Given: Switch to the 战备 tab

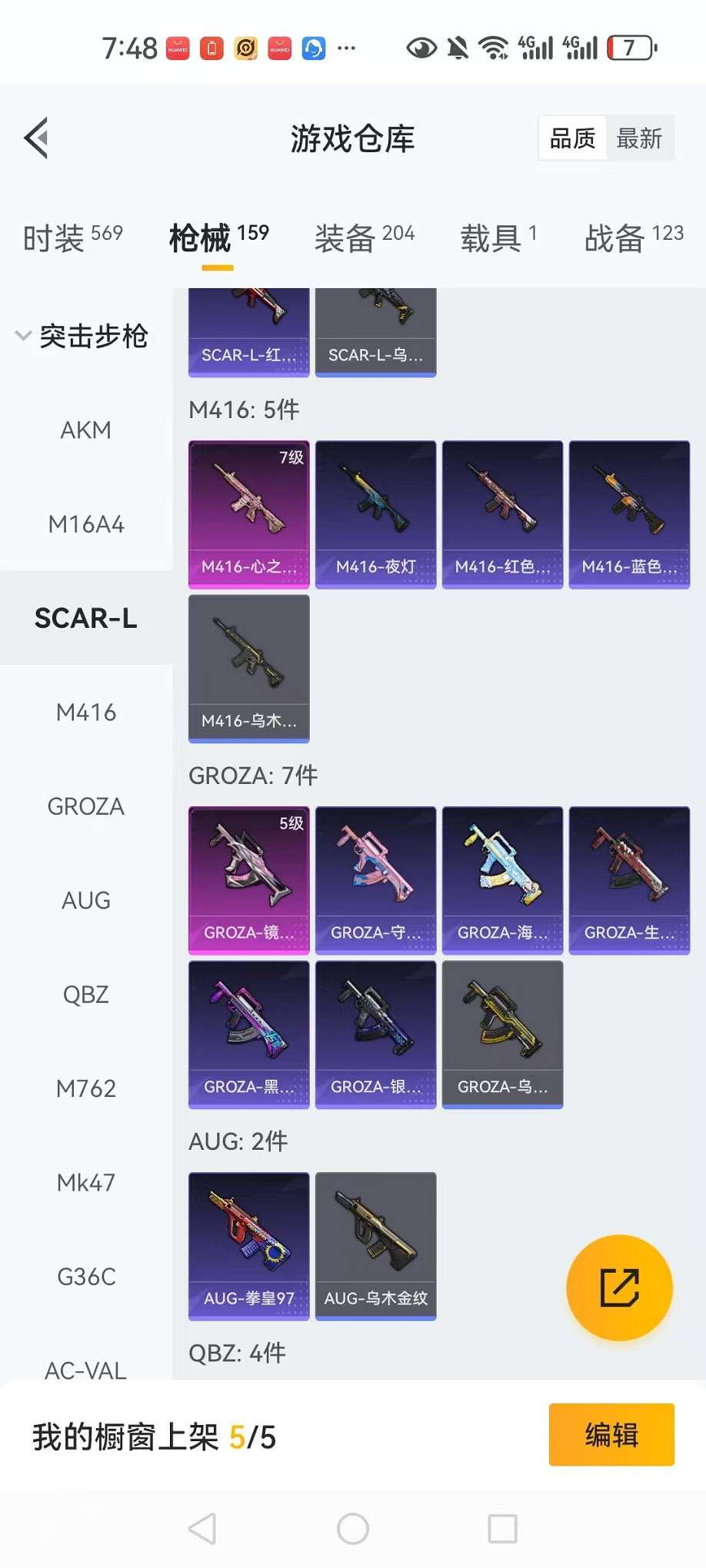Looking at the screenshot, I should pyautogui.click(x=633, y=238).
